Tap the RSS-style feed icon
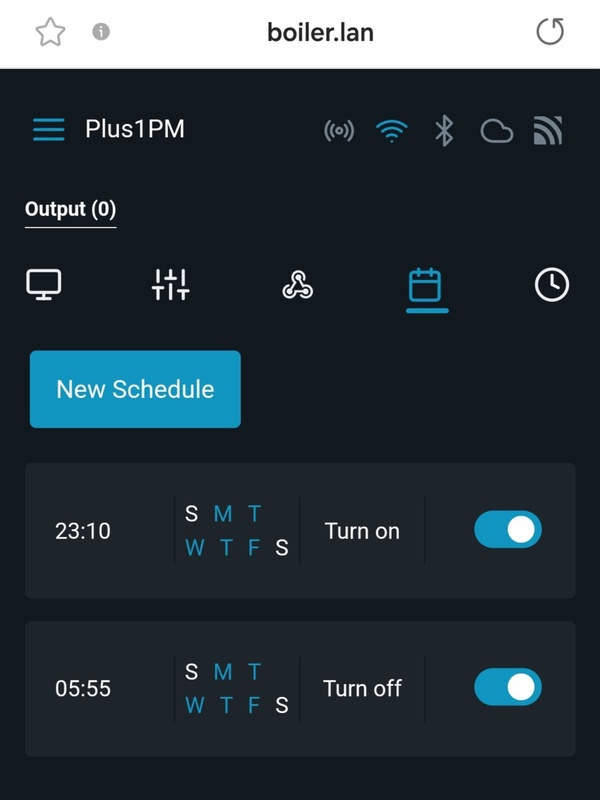Screen dimensions: 600x800 click(x=548, y=131)
